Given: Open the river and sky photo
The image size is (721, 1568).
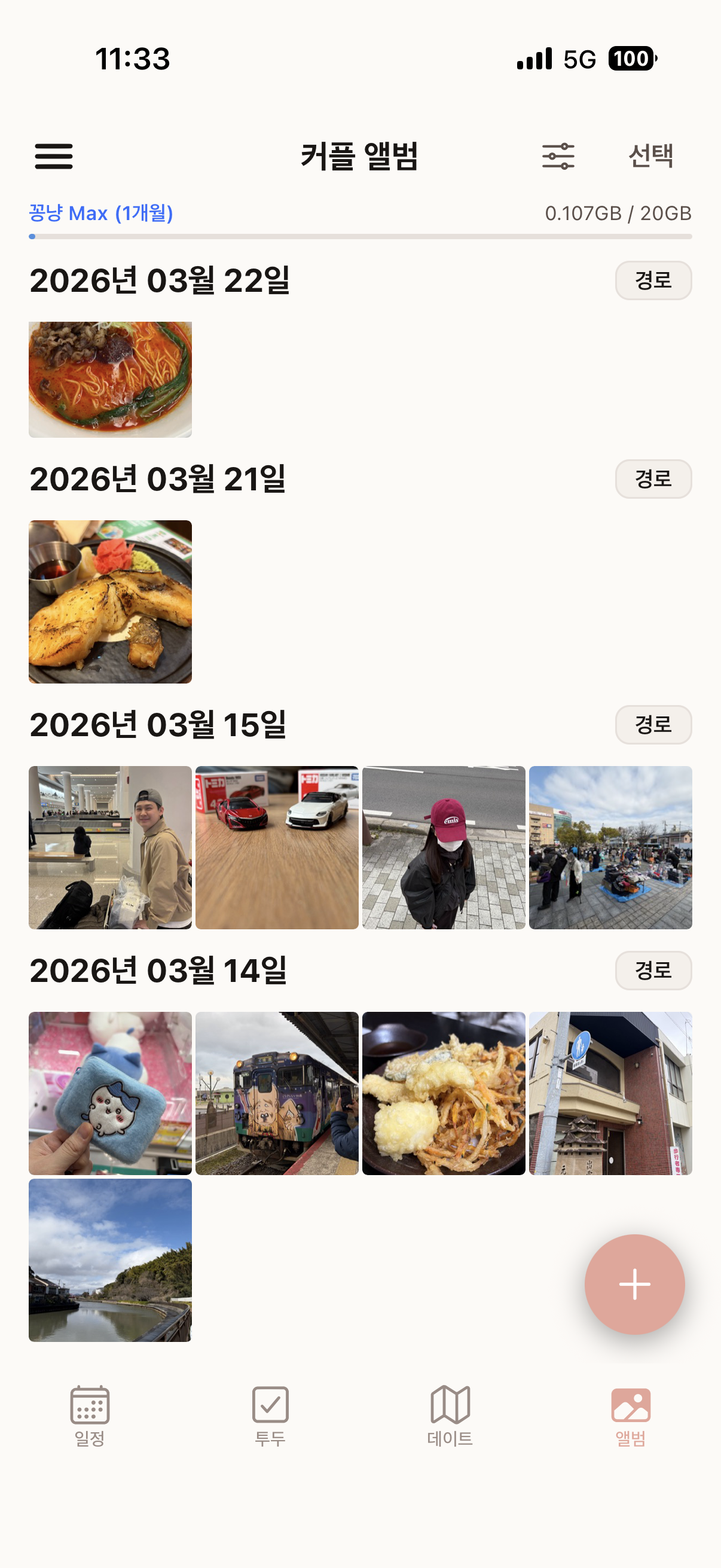Looking at the screenshot, I should pyautogui.click(x=110, y=1261).
